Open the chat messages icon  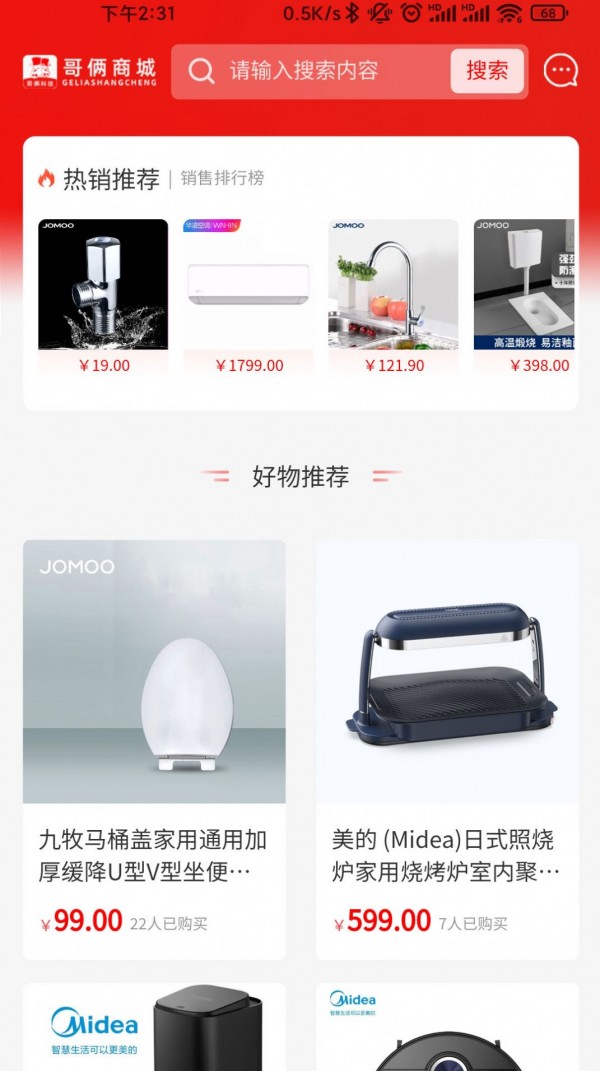tap(560, 71)
